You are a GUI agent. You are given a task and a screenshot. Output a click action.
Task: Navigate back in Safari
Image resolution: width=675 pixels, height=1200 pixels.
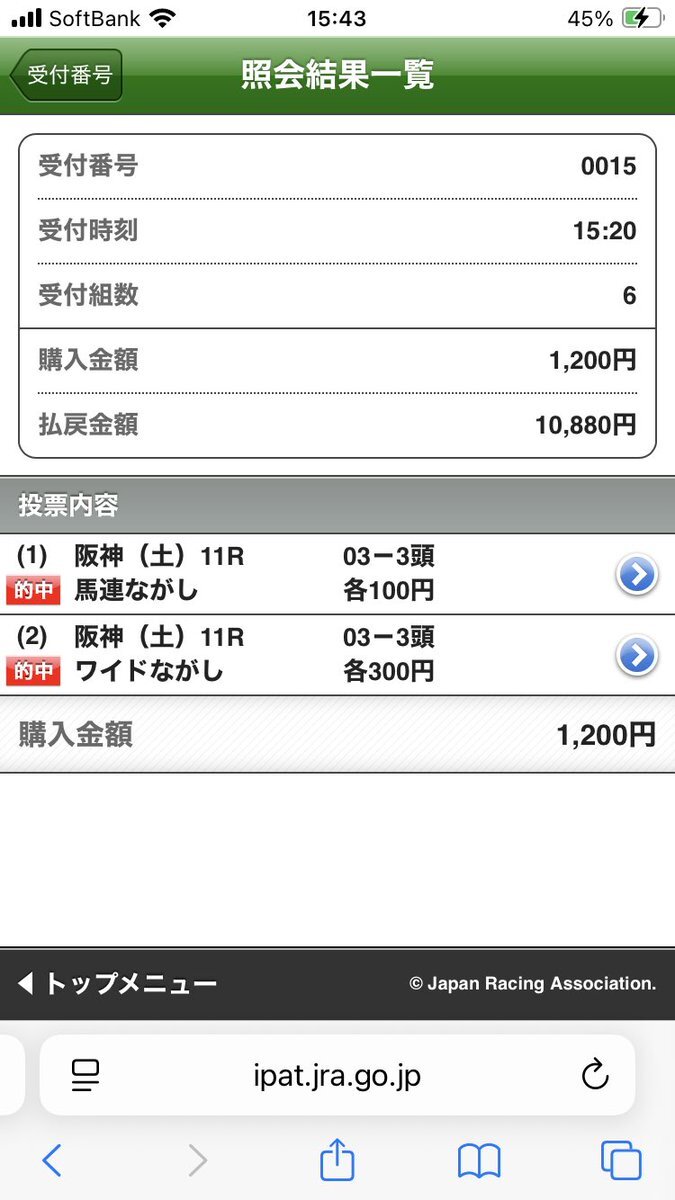[x=52, y=1160]
